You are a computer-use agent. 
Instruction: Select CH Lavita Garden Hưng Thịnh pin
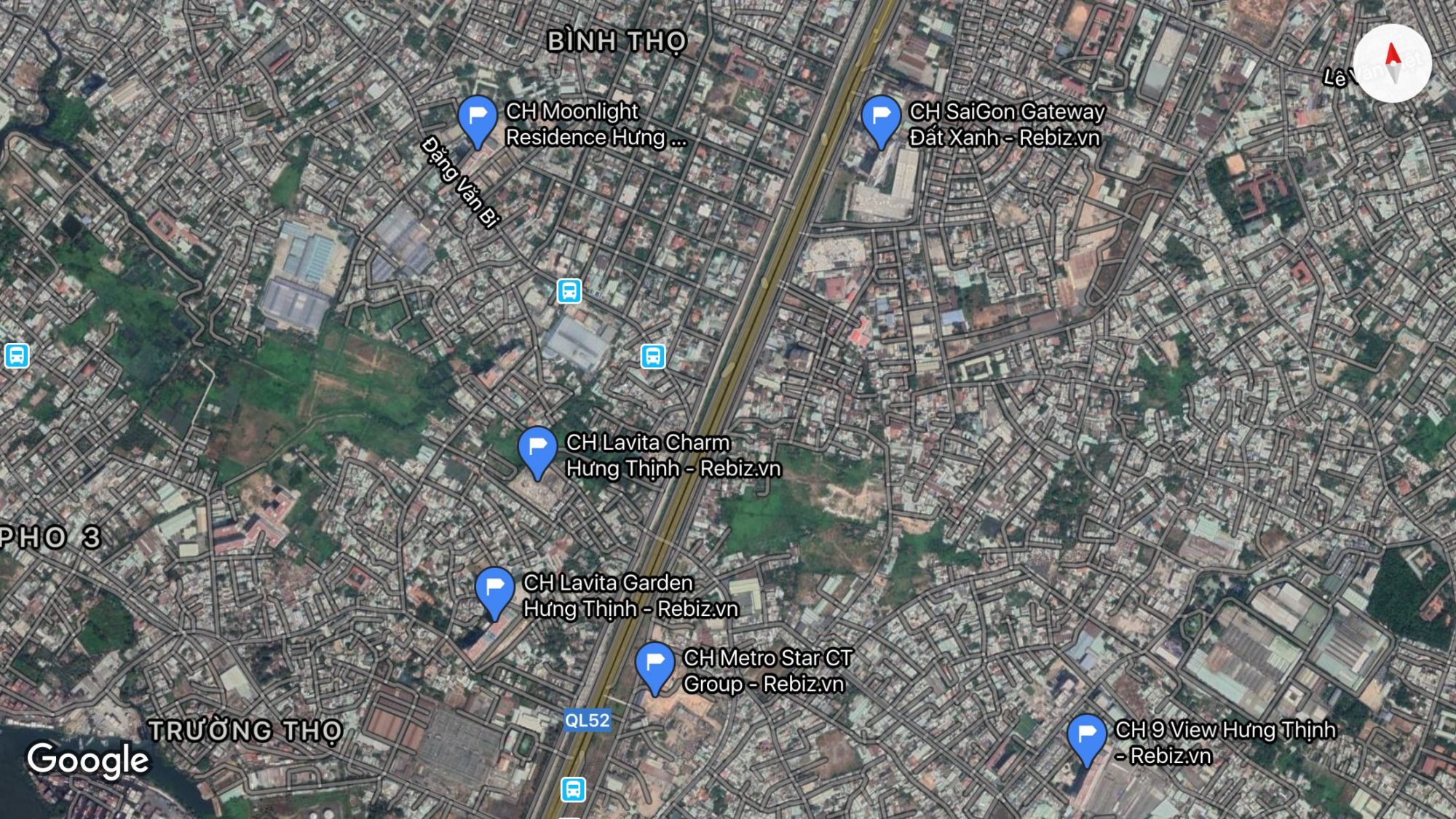495,590
